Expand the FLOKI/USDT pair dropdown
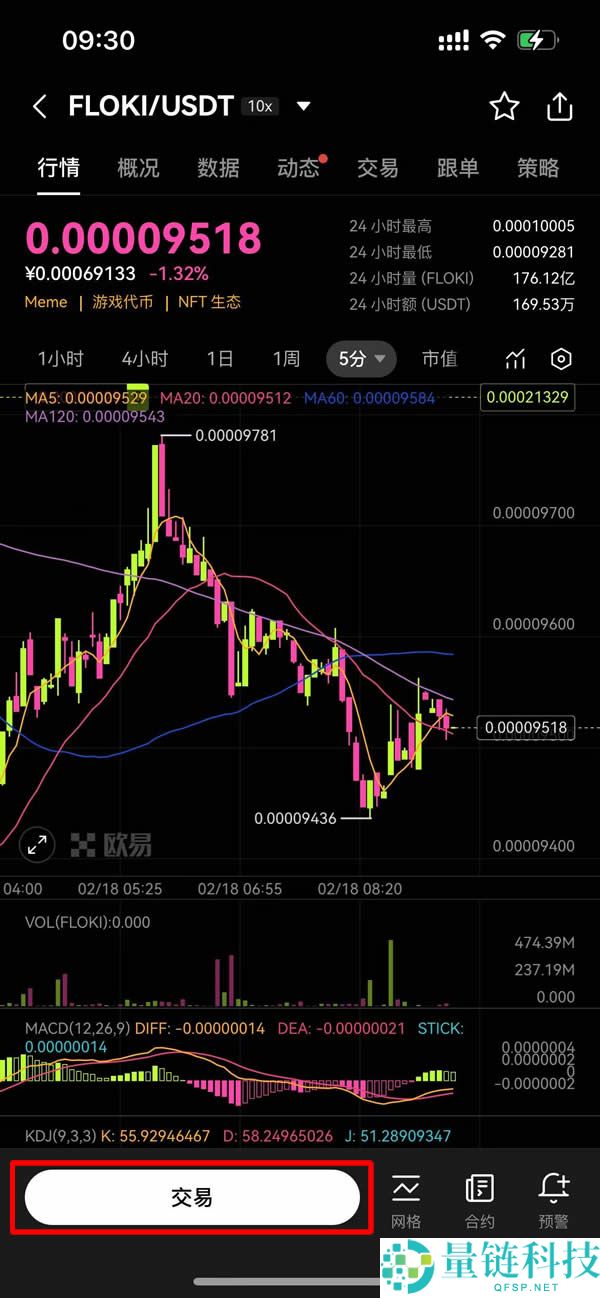 pyautogui.click(x=304, y=106)
